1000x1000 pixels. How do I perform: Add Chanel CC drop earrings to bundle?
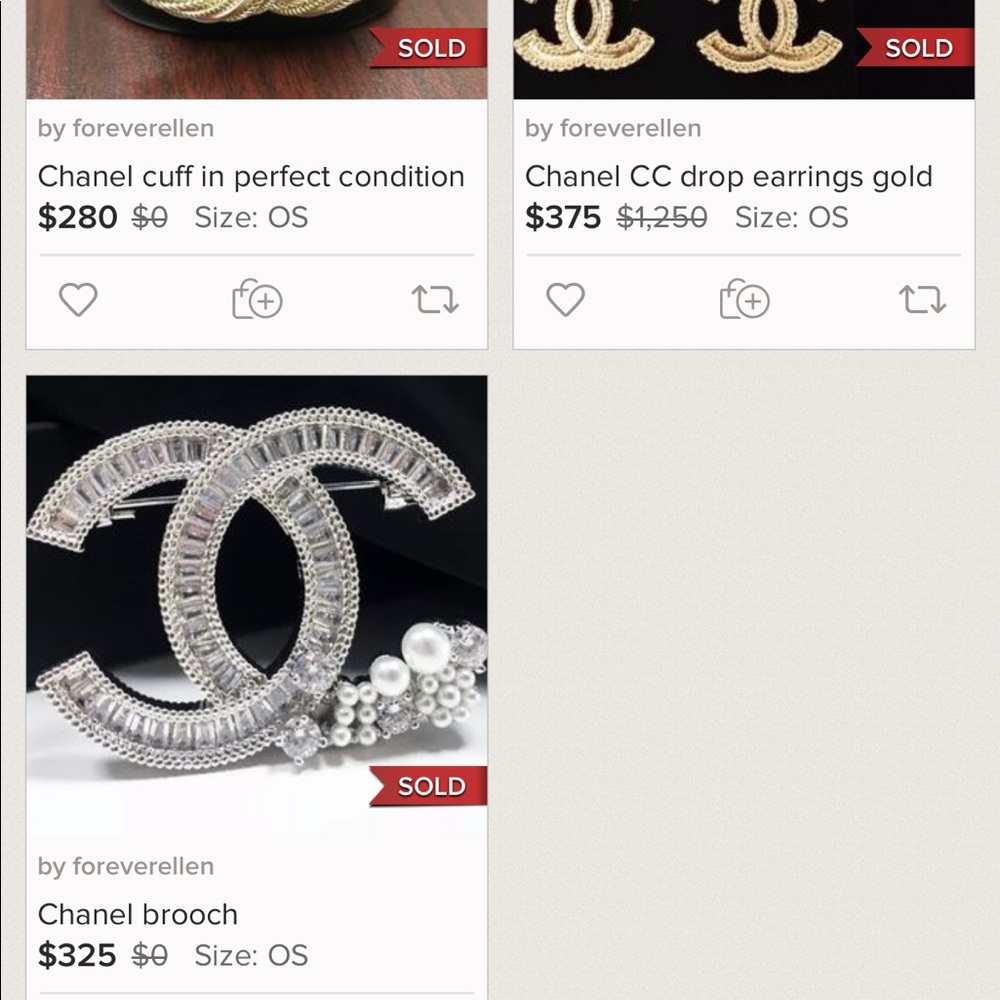[744, 300]
